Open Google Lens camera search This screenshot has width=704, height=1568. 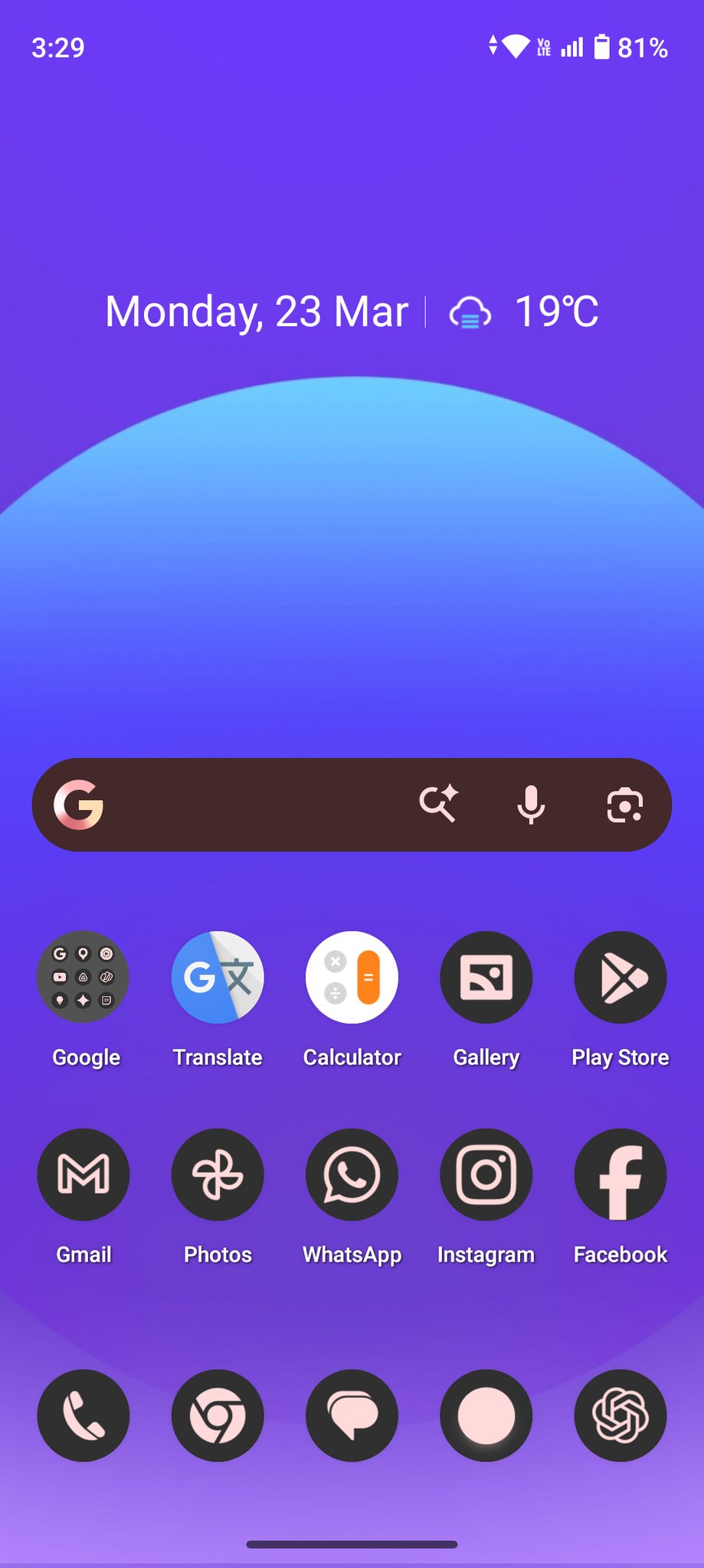click(x=624, y=805)
